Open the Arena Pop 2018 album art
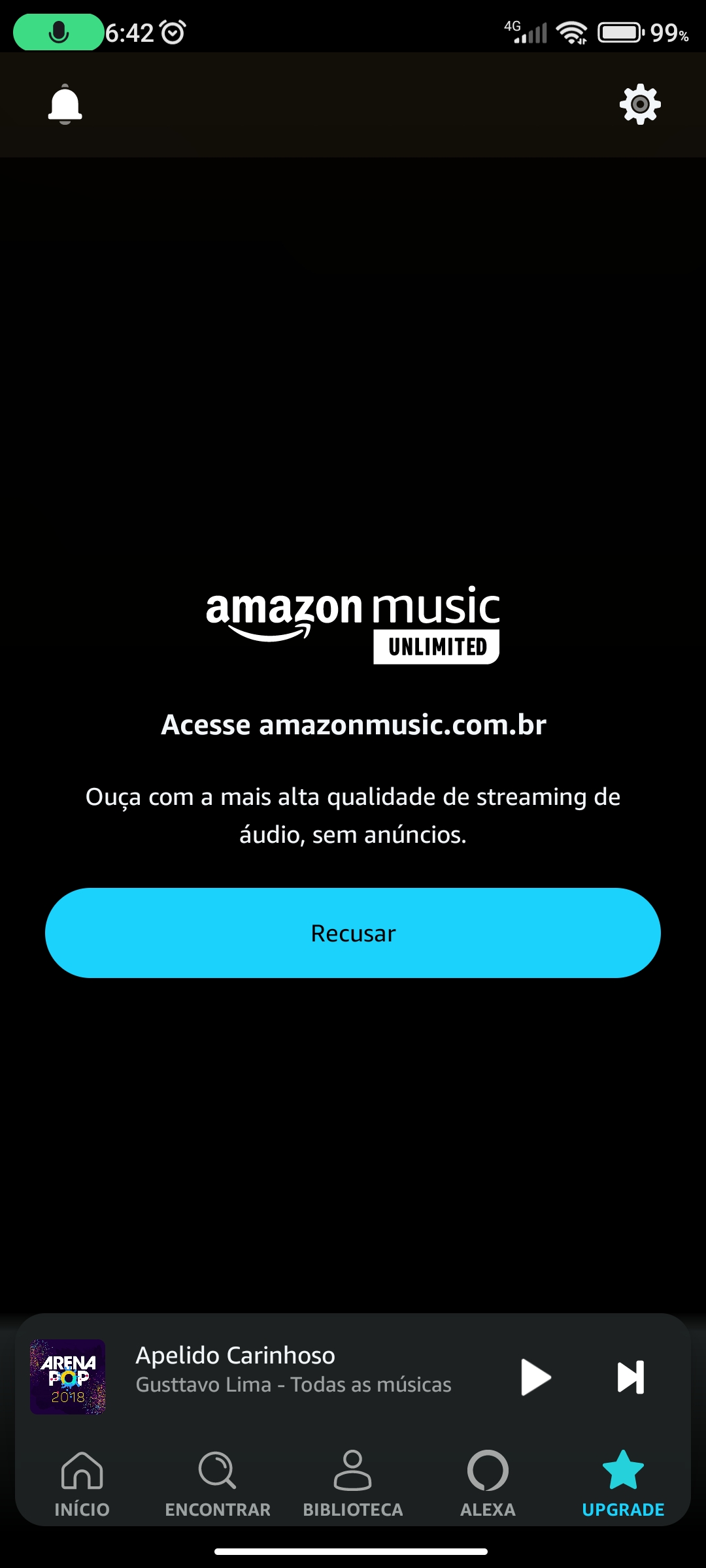706x1568 pixels. 68,1377
